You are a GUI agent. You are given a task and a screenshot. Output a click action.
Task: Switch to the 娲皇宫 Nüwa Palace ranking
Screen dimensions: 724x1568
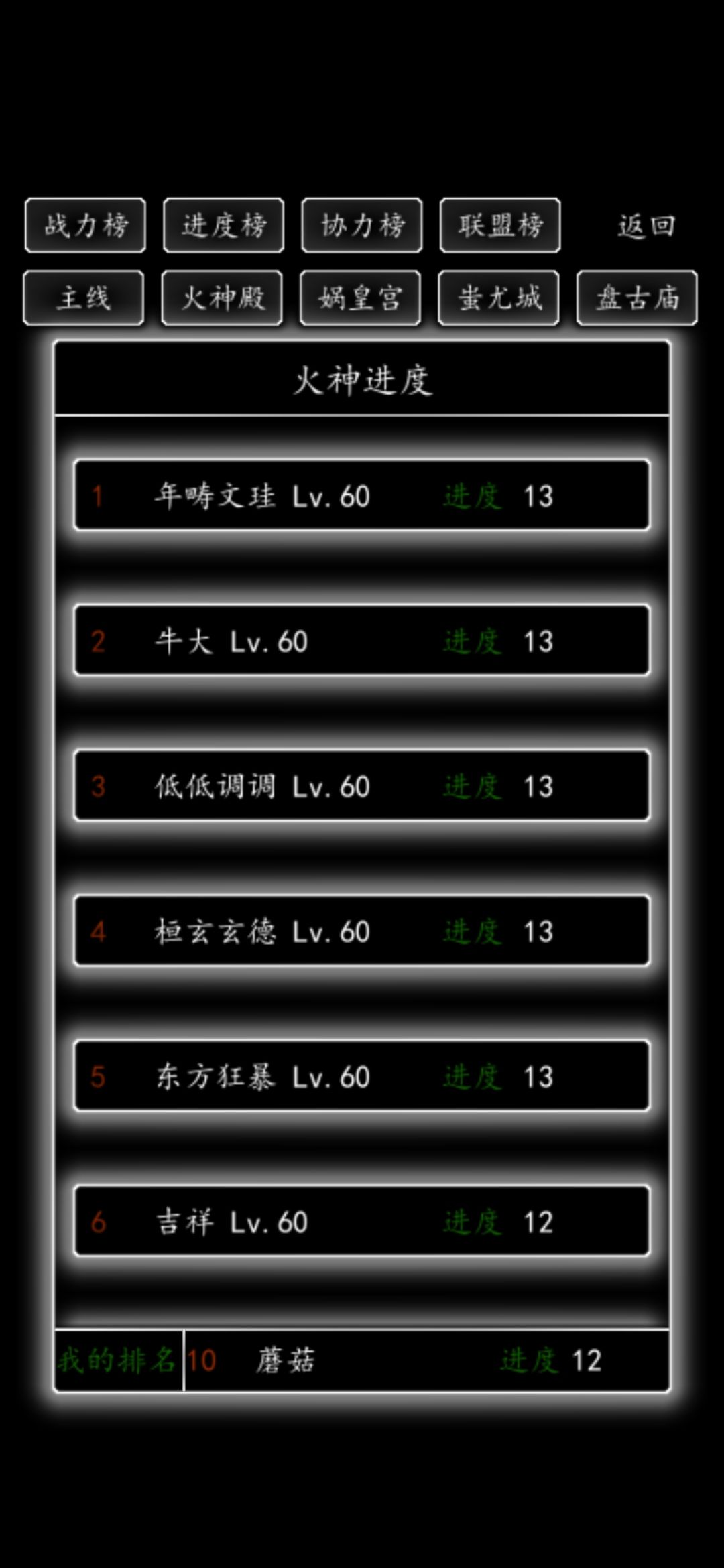tap(360, 299)
